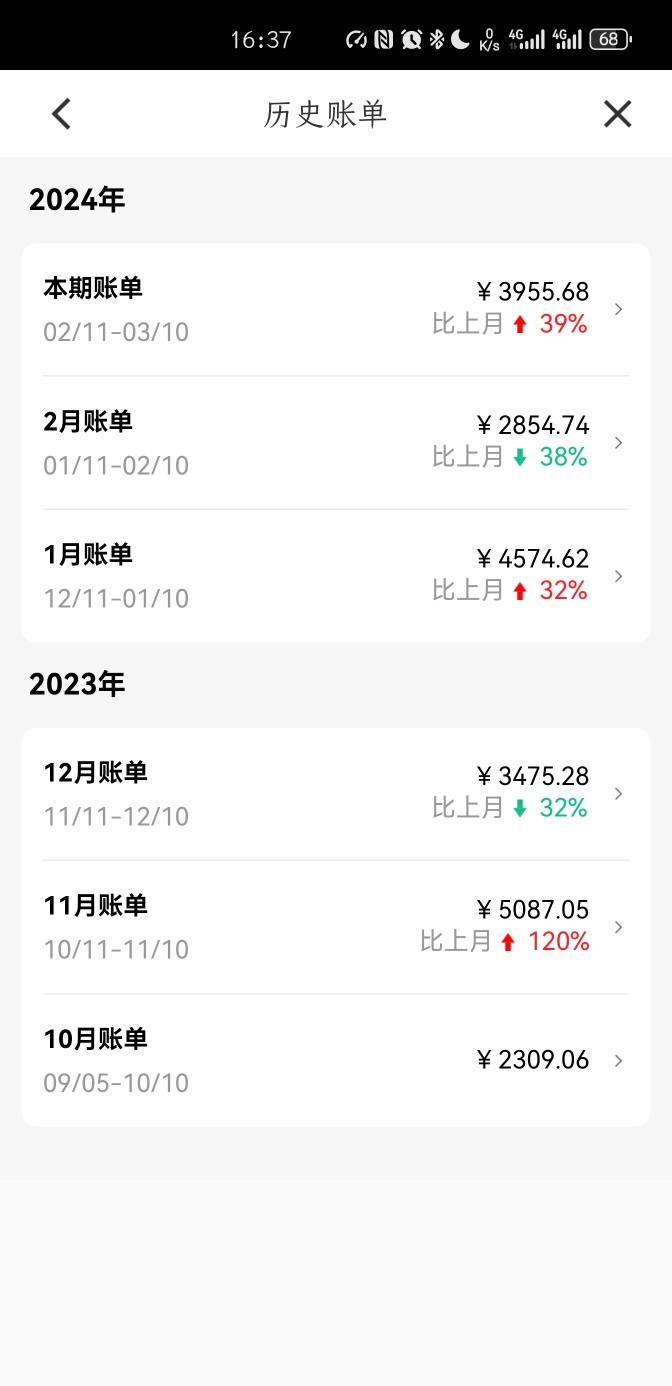
Task: Open the 本期账单 for 02/11-03/10
Action: click(x=336, y=310)
